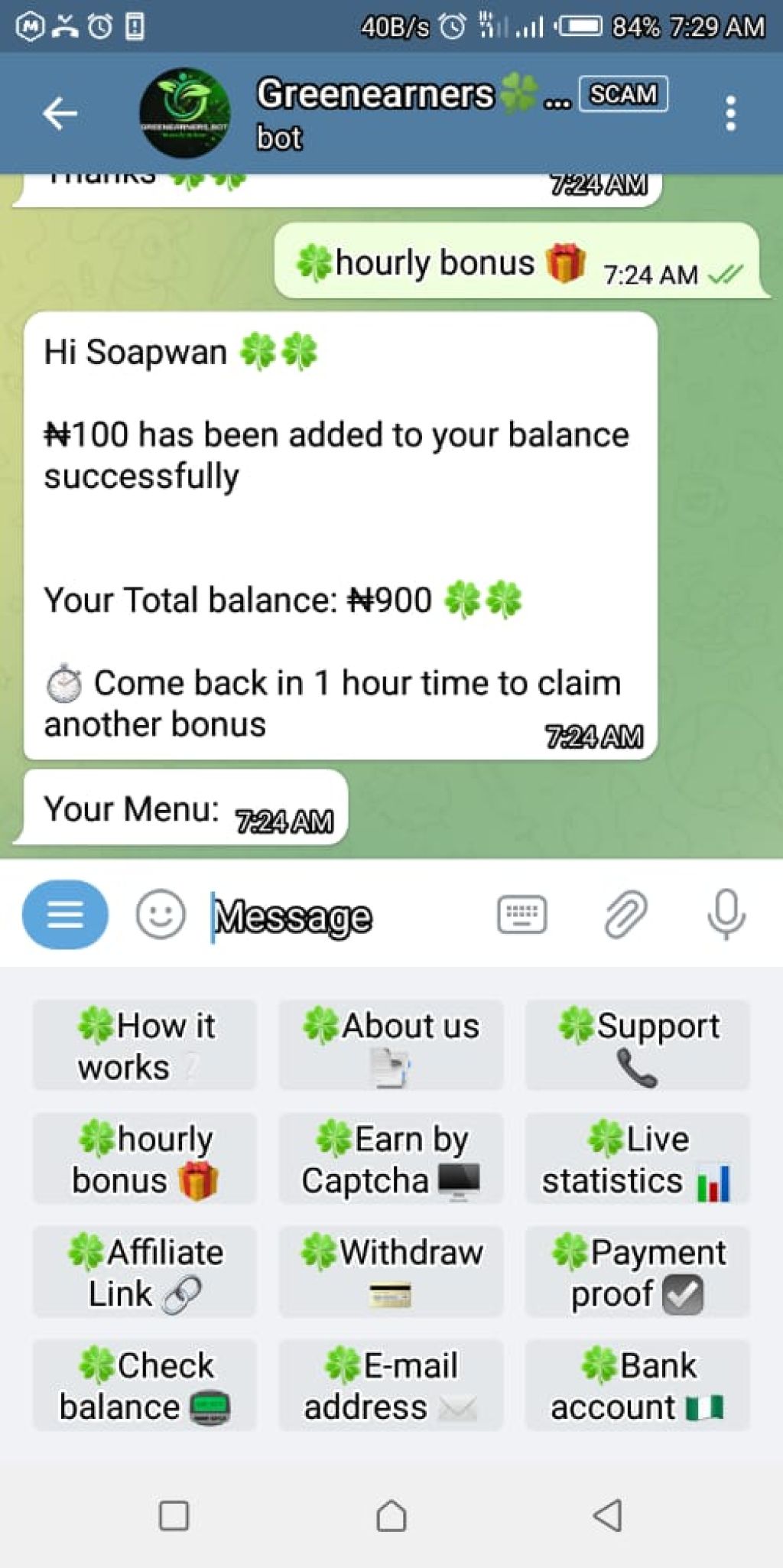The image size is (783, 1568).
Task: Open the emoji picker
Action: click(x=161, y=915)
